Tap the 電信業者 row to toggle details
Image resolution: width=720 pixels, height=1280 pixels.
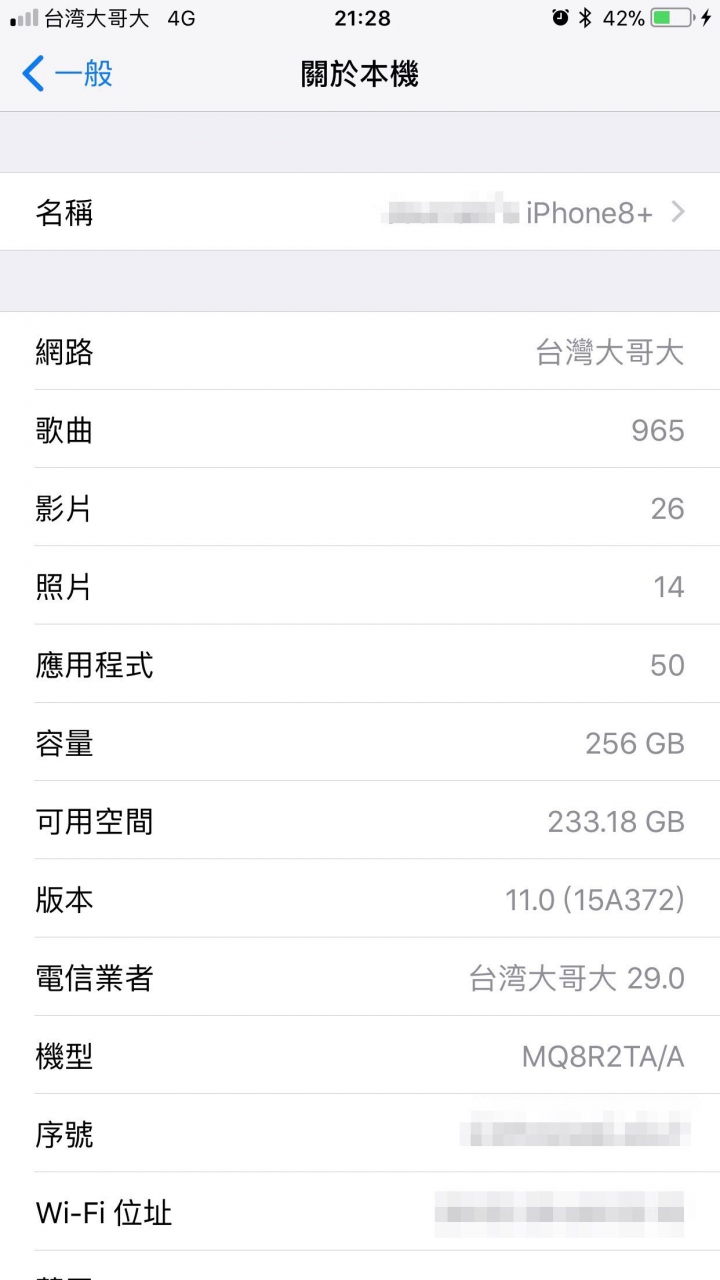(x=360, y=978)
